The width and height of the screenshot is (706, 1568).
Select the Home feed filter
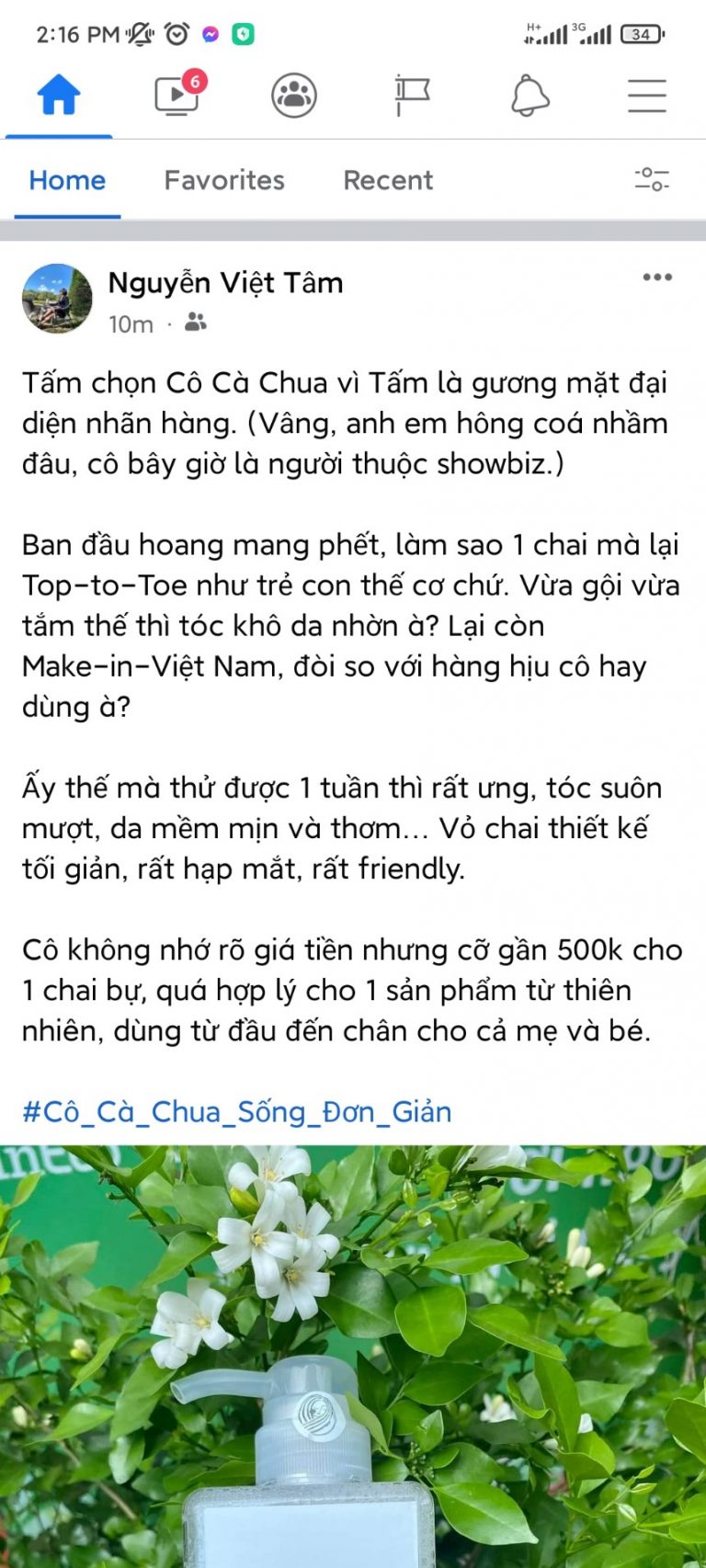[x=67, y=180]
